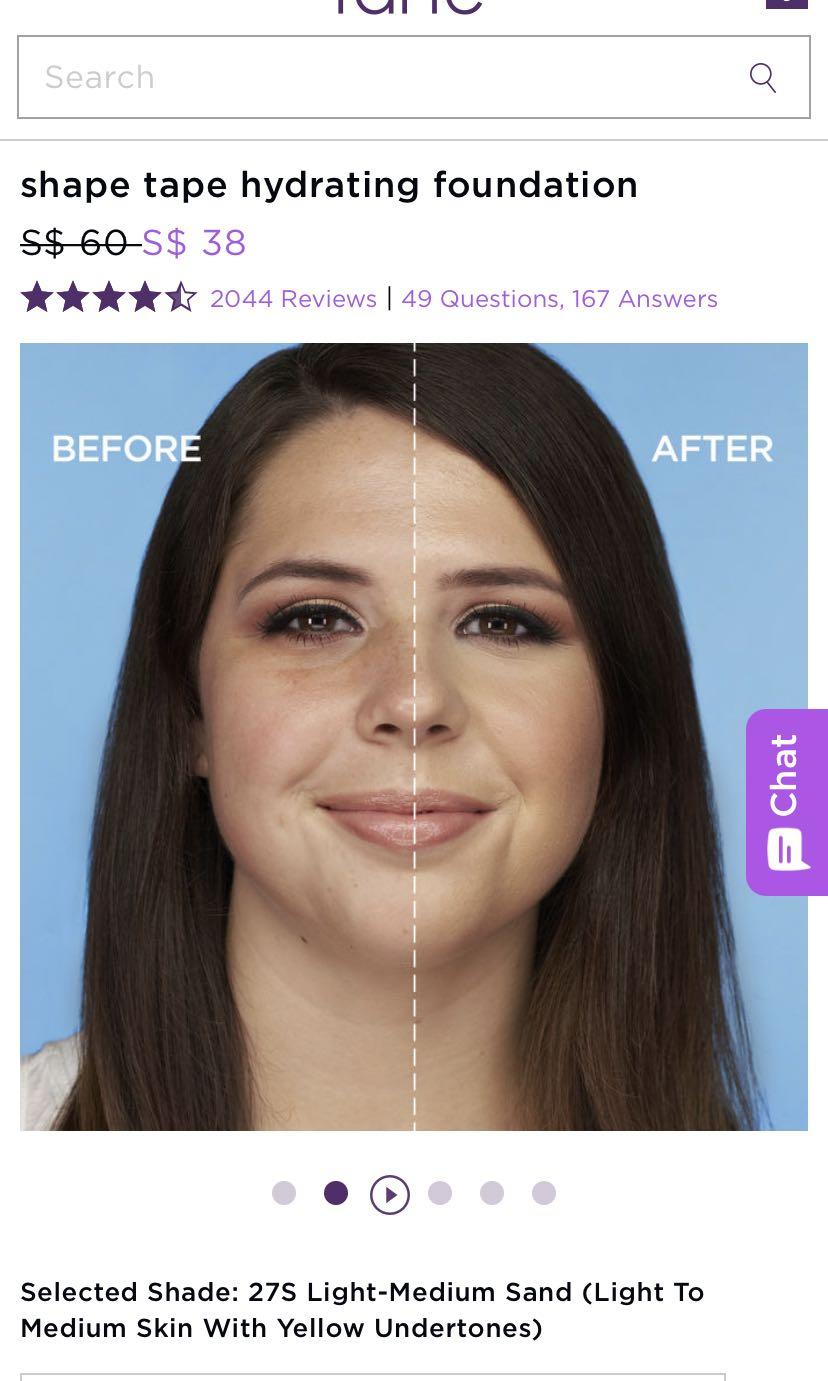Play the product video in the carousel
828x1381 pixels.
(390, 1194)
